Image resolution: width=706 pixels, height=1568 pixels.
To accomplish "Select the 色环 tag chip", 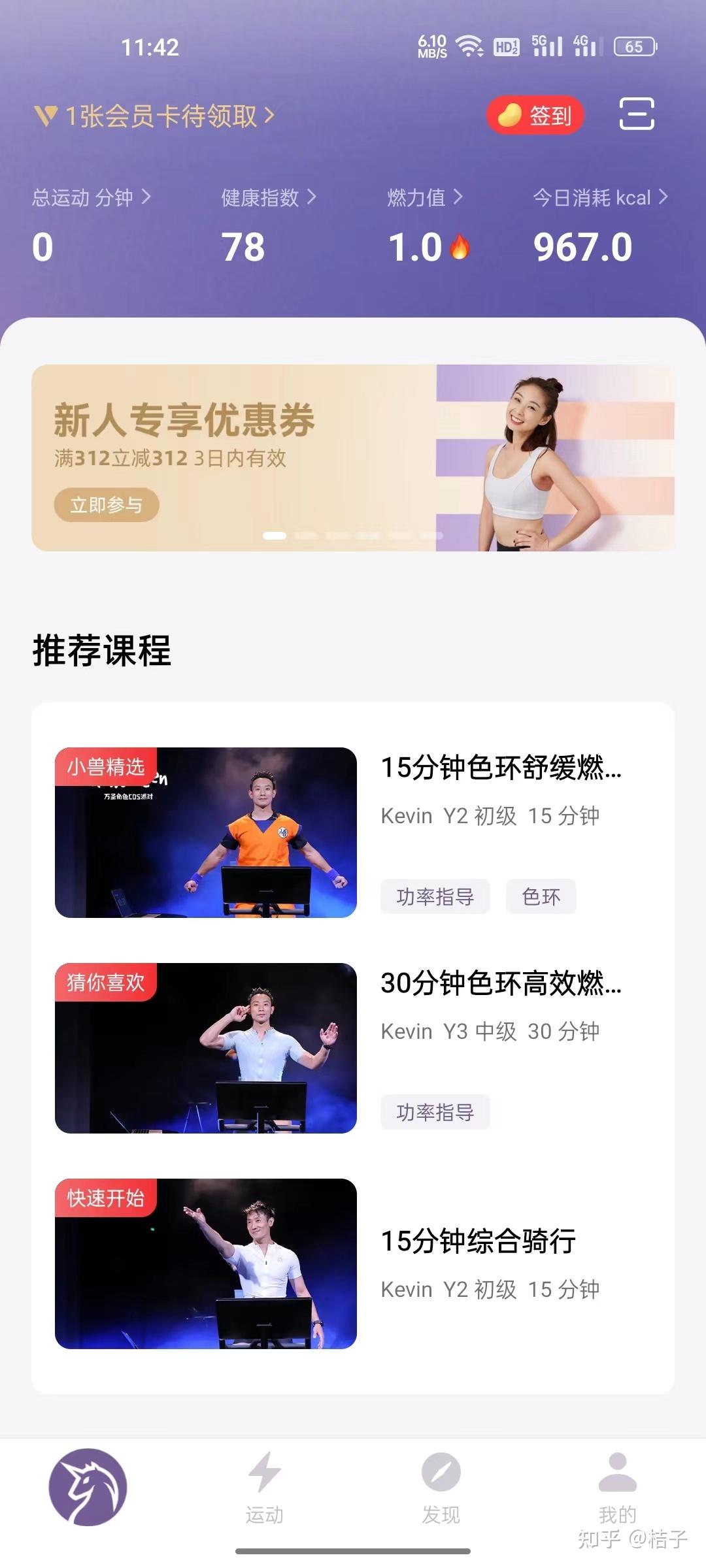I will click(541, 896).
